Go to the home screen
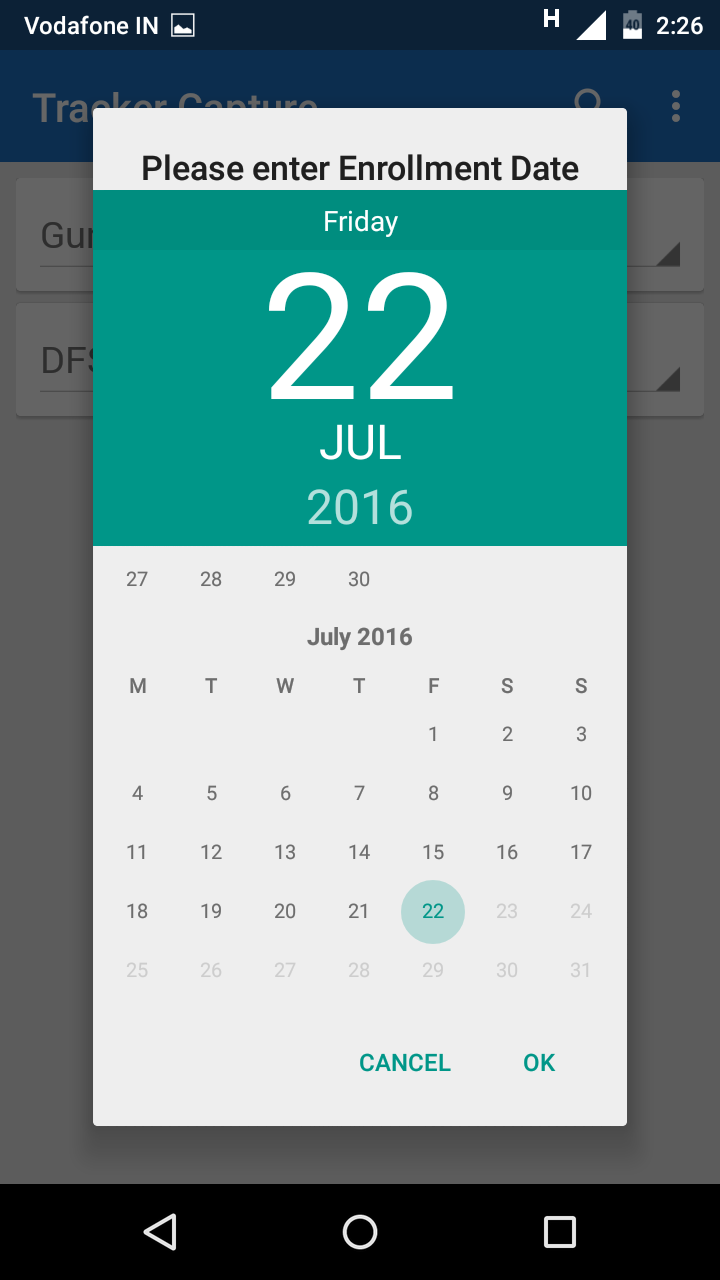The height and width of the screenshot is (1280, 720). pos(360,1232)
